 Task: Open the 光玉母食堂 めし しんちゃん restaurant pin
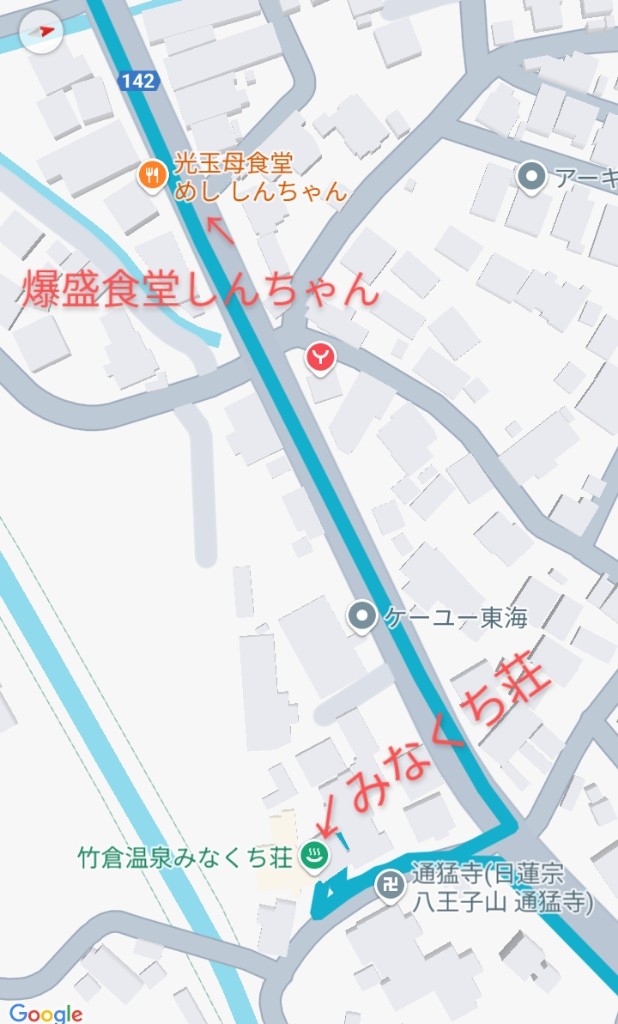point(153,177)
